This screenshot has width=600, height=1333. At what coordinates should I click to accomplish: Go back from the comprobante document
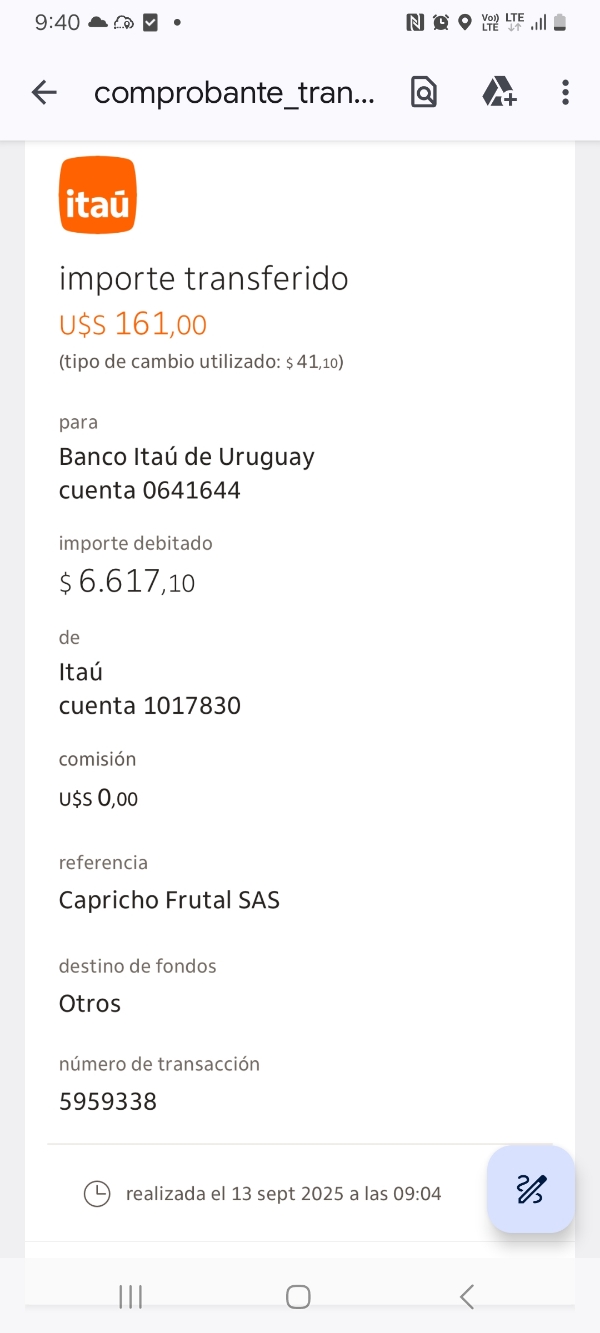(44, 93)
